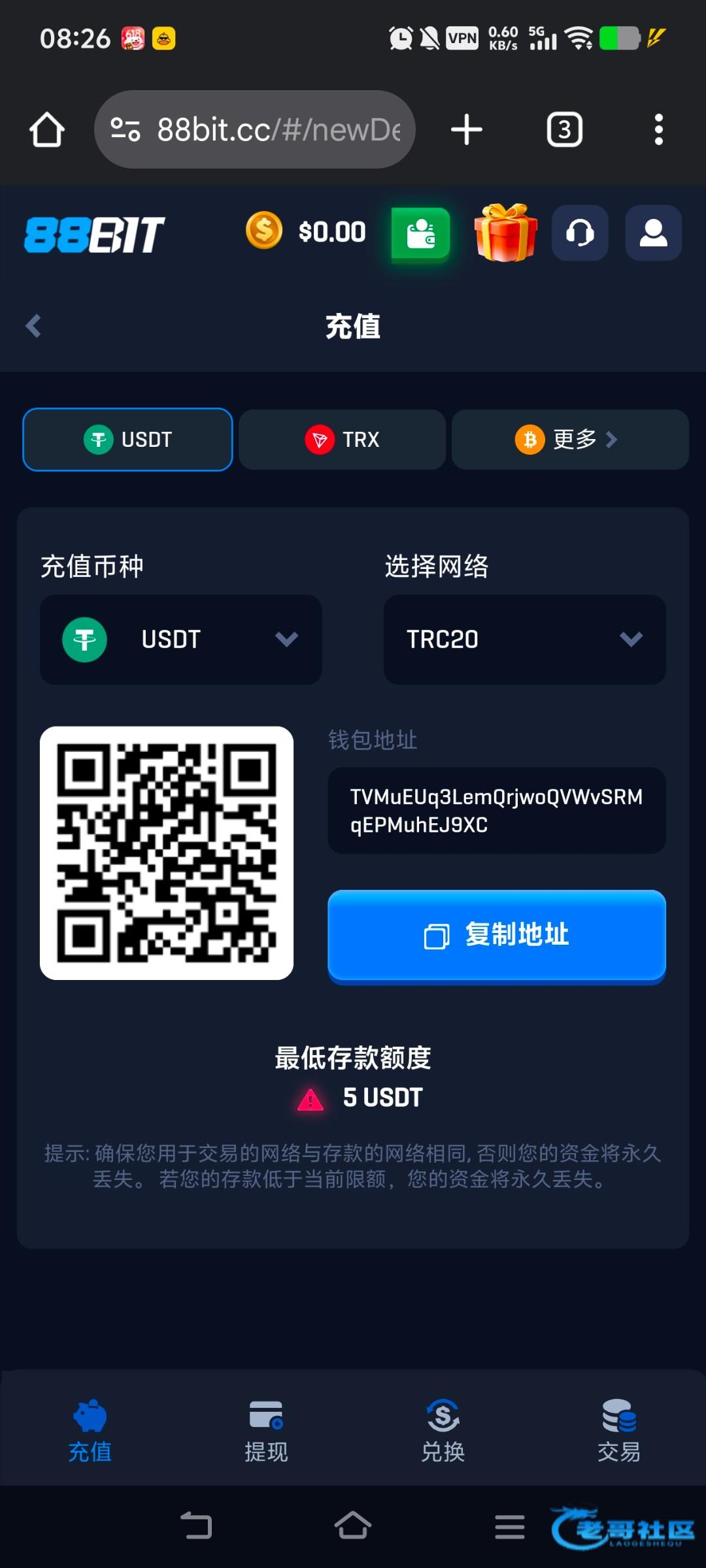Screen dimensions: 706x1568
Task: Select the 充值 bottom tab
Action: point(90,1431)
